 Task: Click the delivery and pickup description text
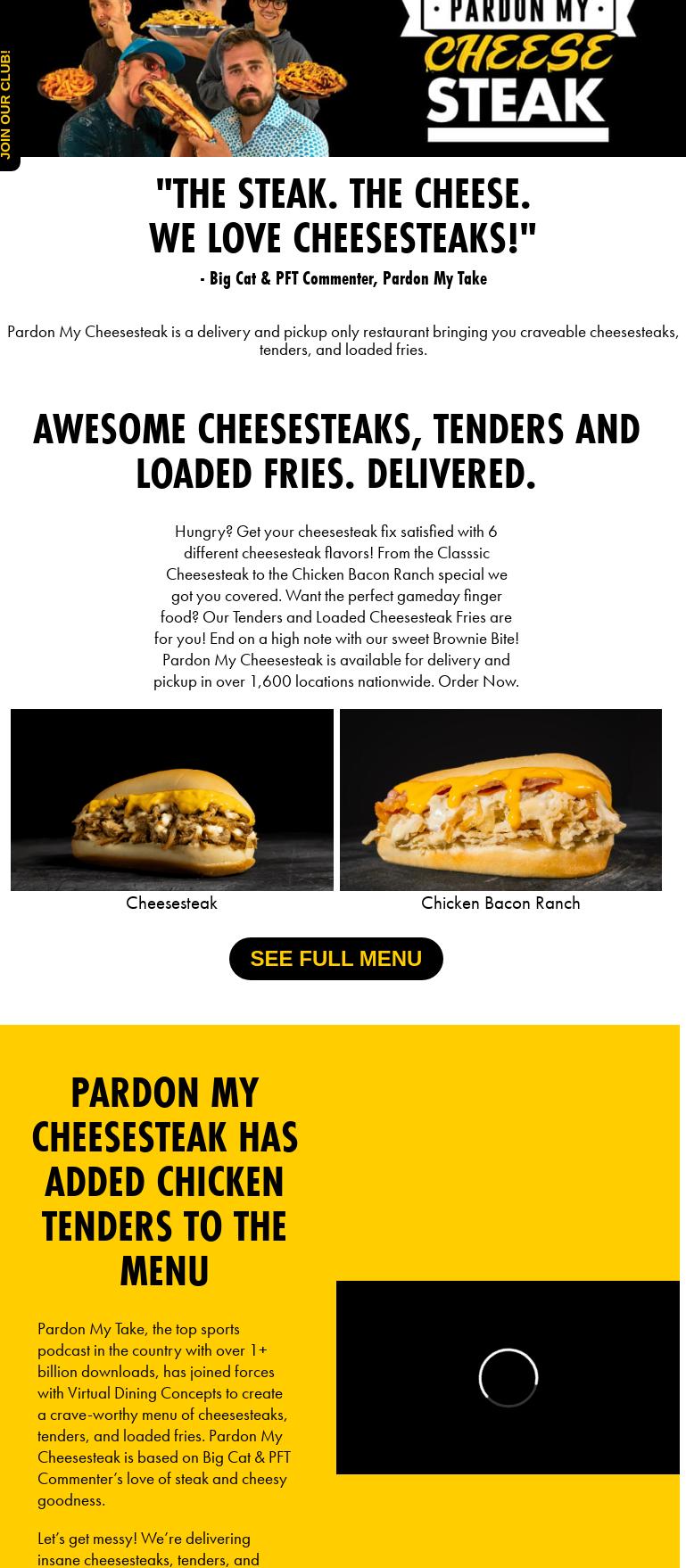[x=343, y=340]
